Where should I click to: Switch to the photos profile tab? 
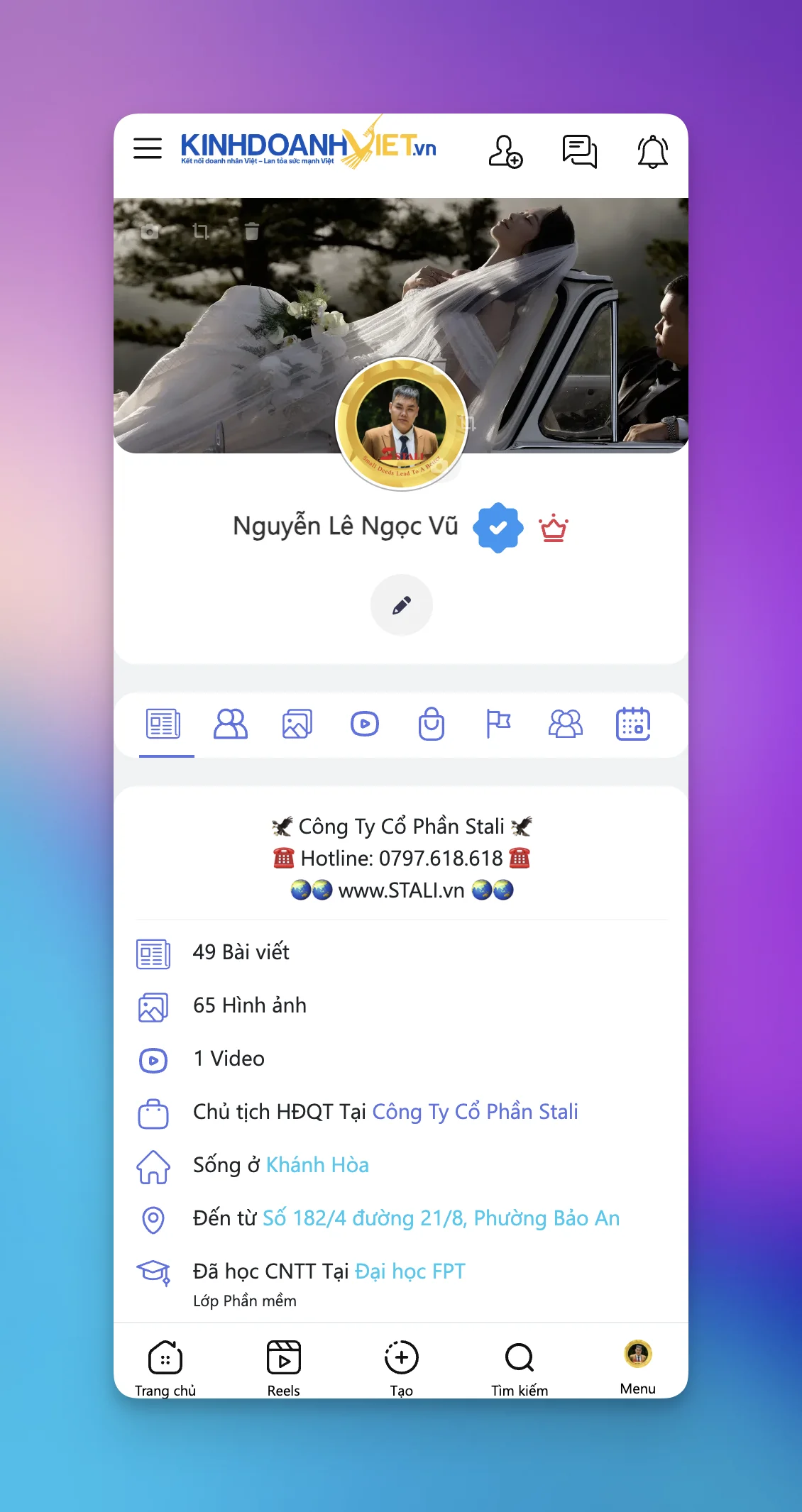(x=297, y=724)
